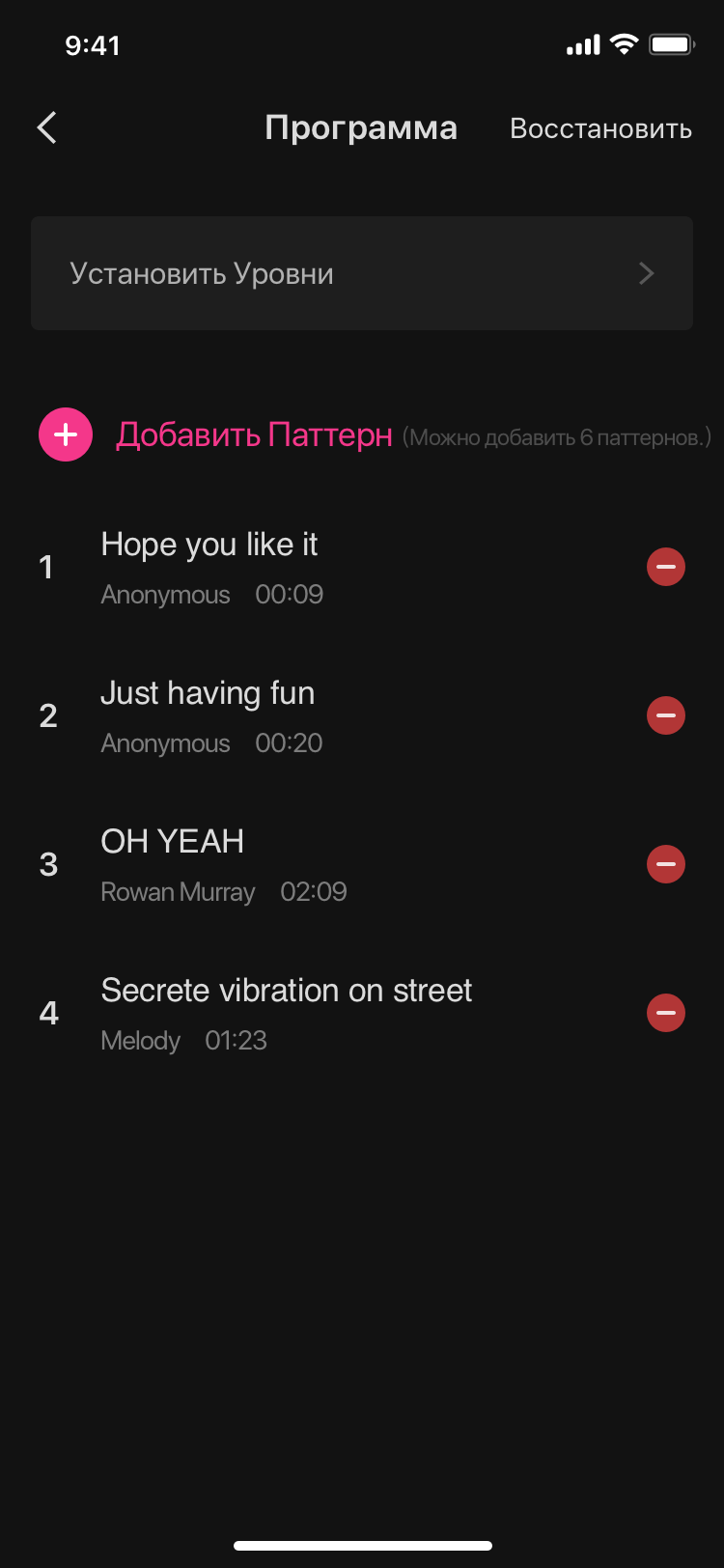Image resolution: width=724 pixels, height=1568 pixels.
Task: Open the Установить Уровни row
Action: 361,273
